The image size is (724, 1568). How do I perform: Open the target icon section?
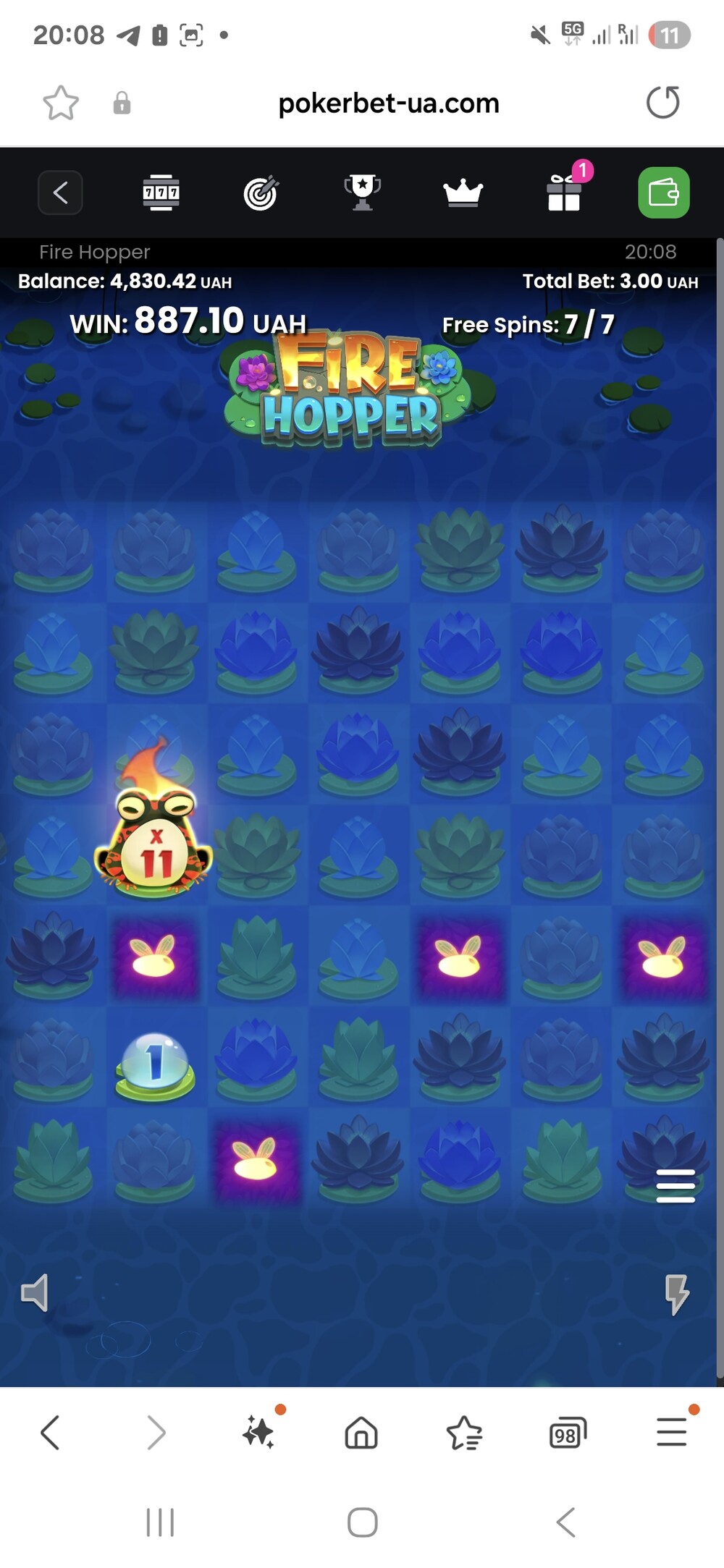tap(261, 192)
